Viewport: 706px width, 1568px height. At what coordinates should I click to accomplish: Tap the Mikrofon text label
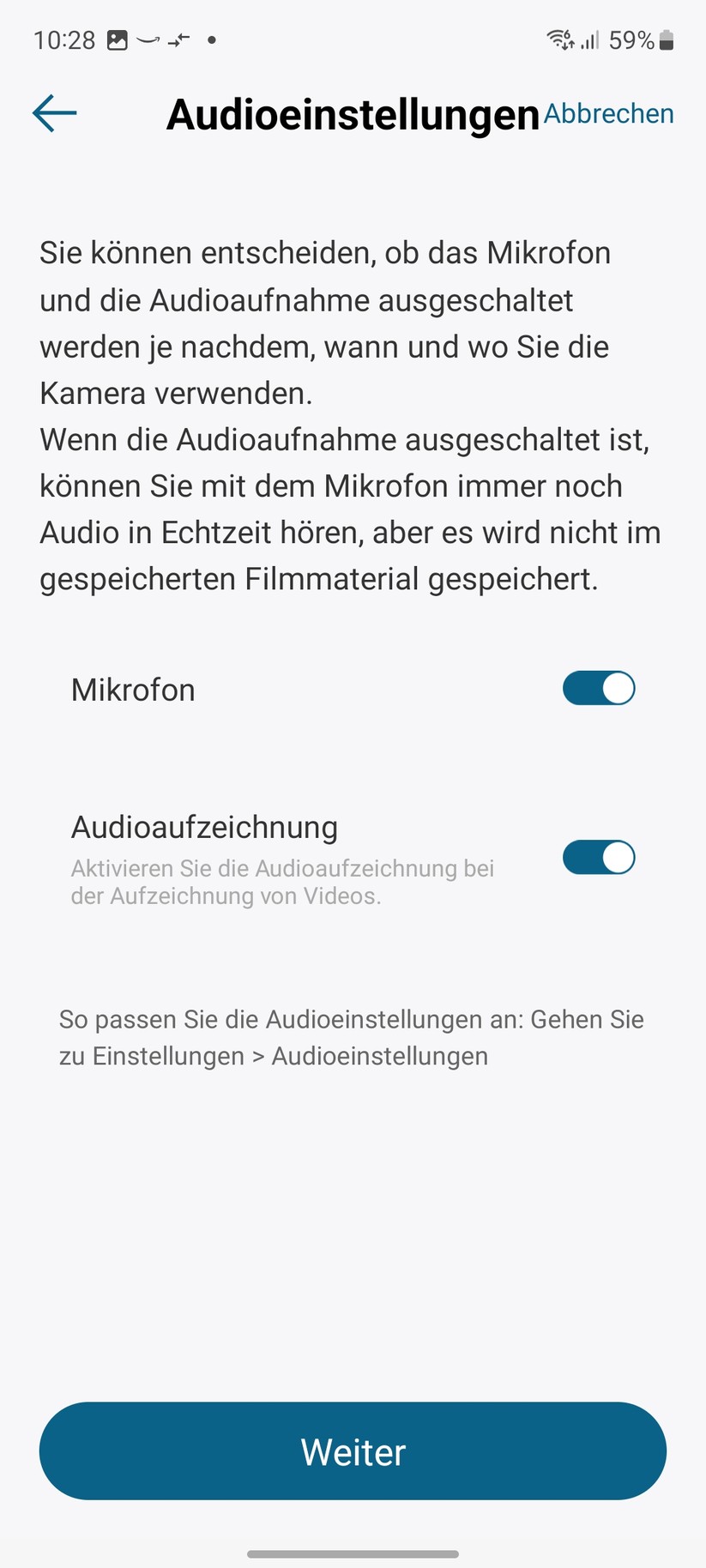pyautogui.click(x=132, y=689)
